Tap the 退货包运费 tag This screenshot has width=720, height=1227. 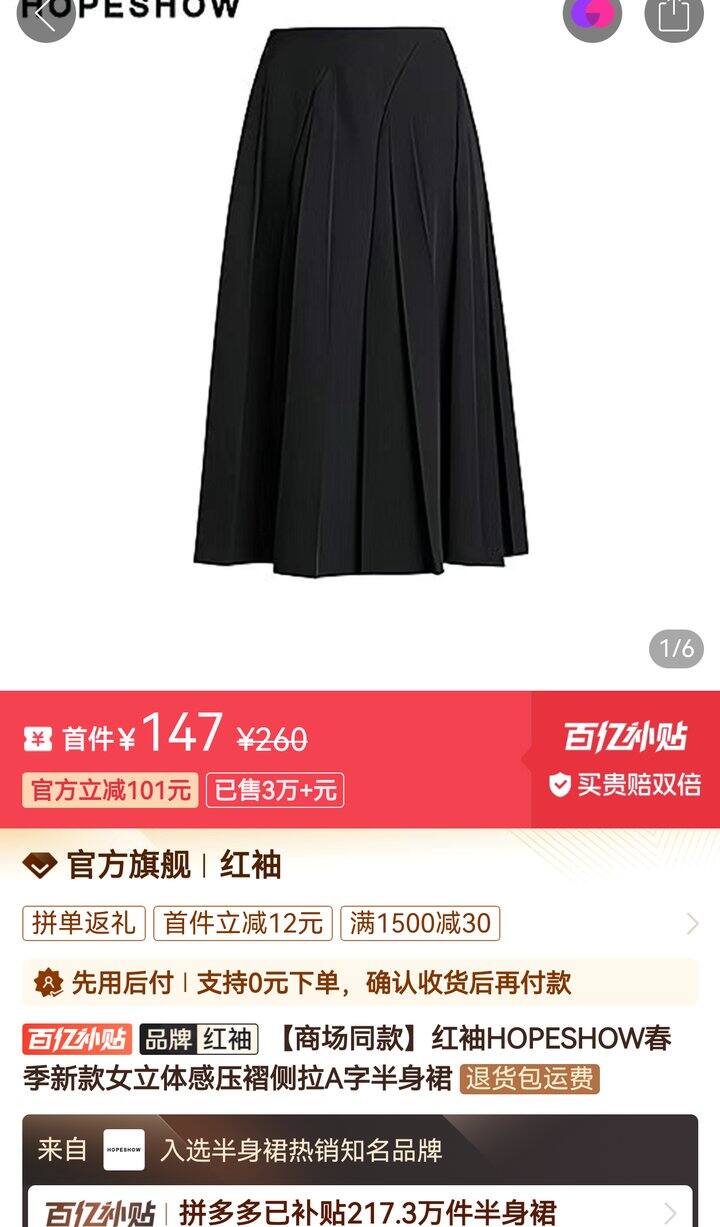pyautogui.click(x=529, y=1079)
